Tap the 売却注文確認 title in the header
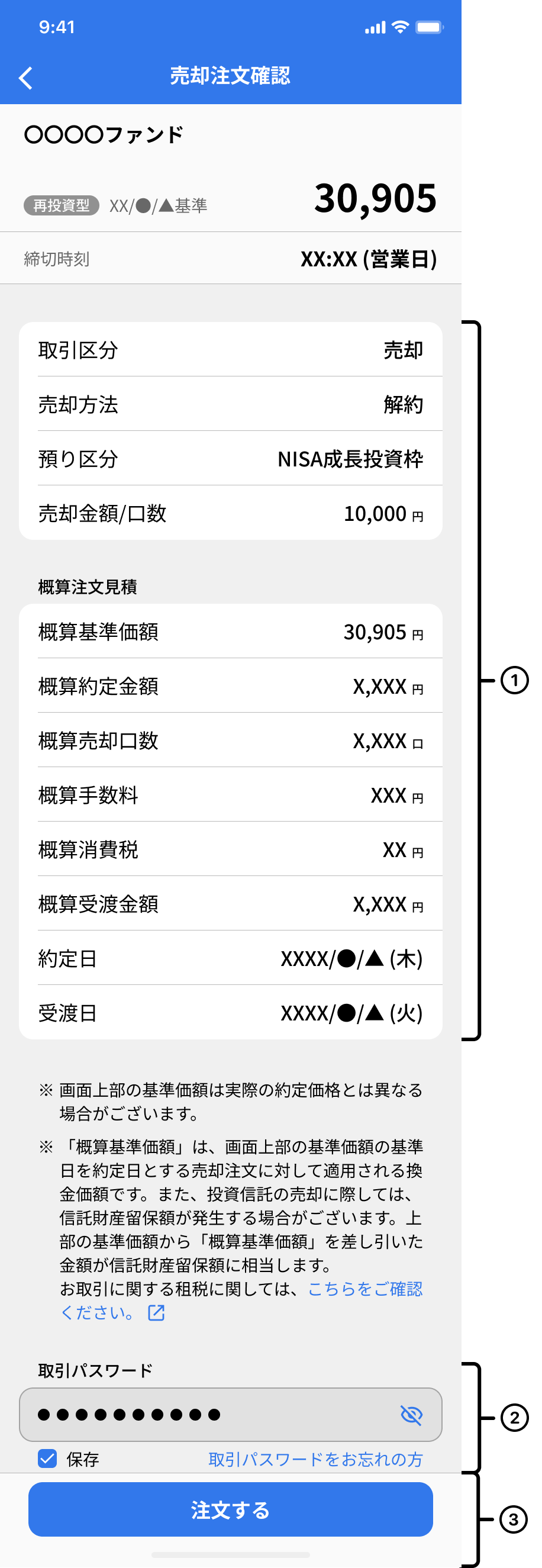This screenshot has width=542, height=1568. 231,77
